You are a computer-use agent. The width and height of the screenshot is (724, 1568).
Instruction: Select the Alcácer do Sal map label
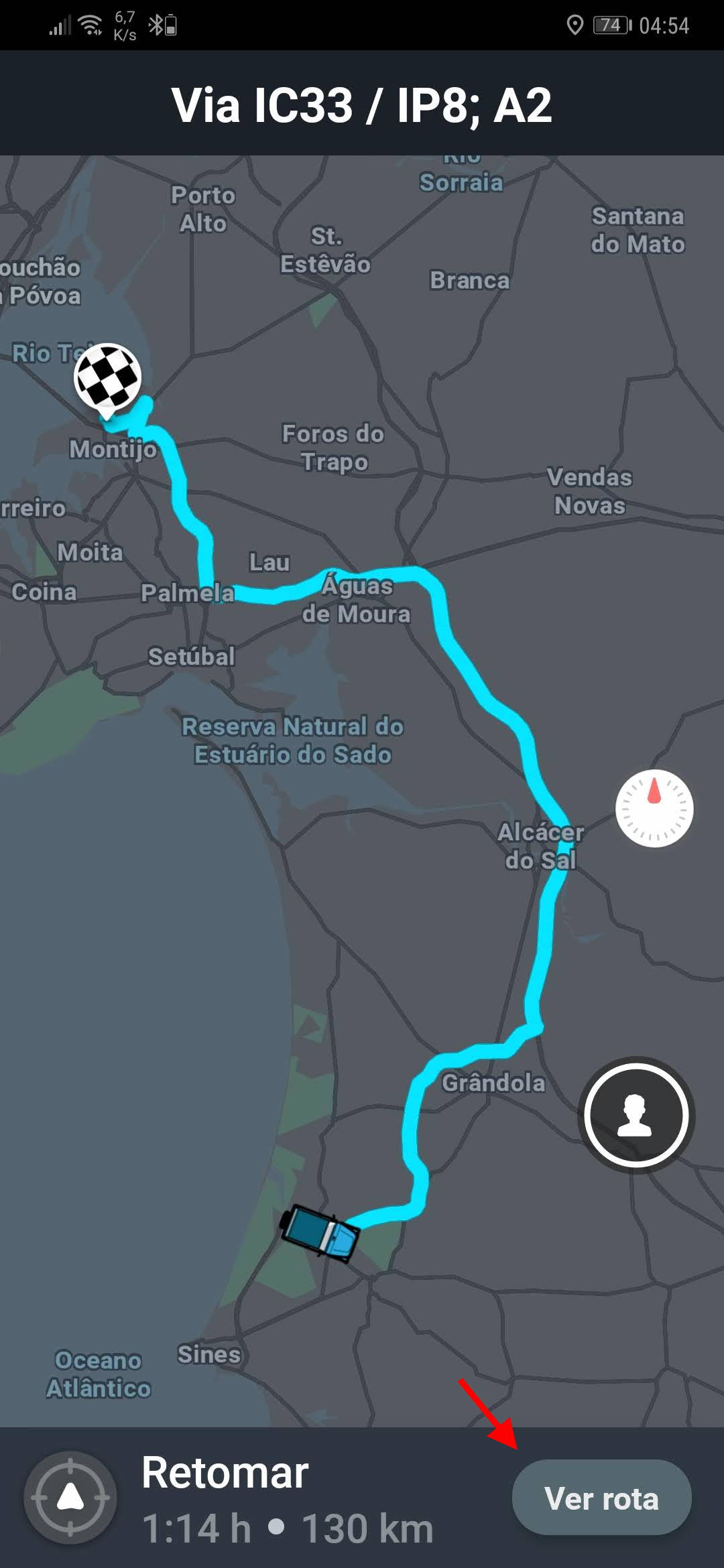(x=542, y=846)
